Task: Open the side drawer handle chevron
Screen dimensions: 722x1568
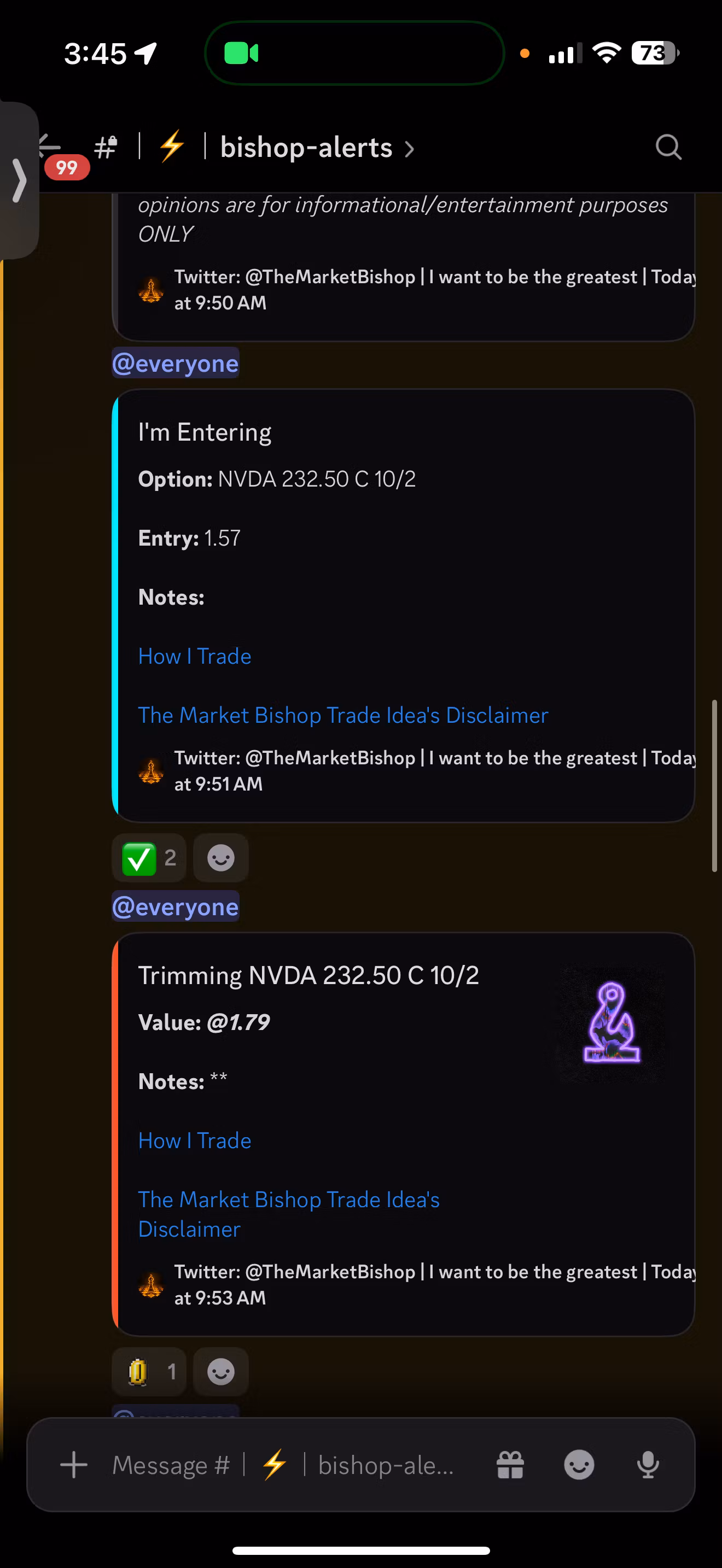Action: [18, 180]
